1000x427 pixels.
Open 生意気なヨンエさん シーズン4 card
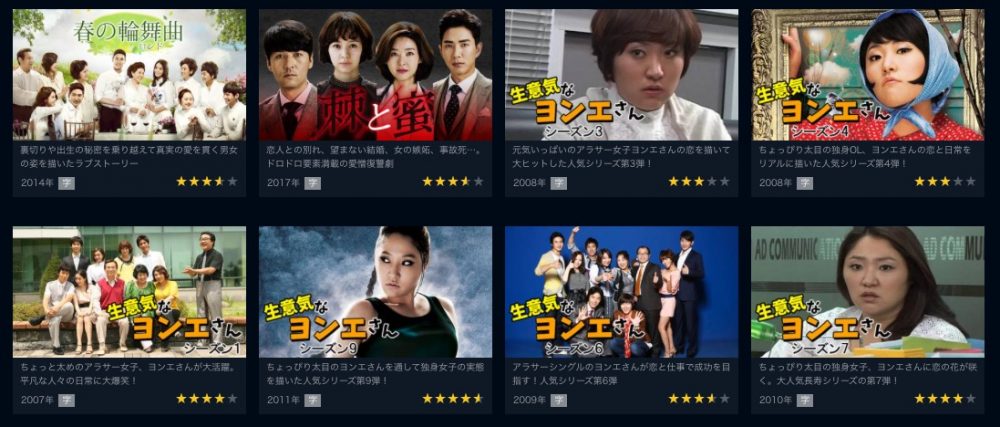867,76
